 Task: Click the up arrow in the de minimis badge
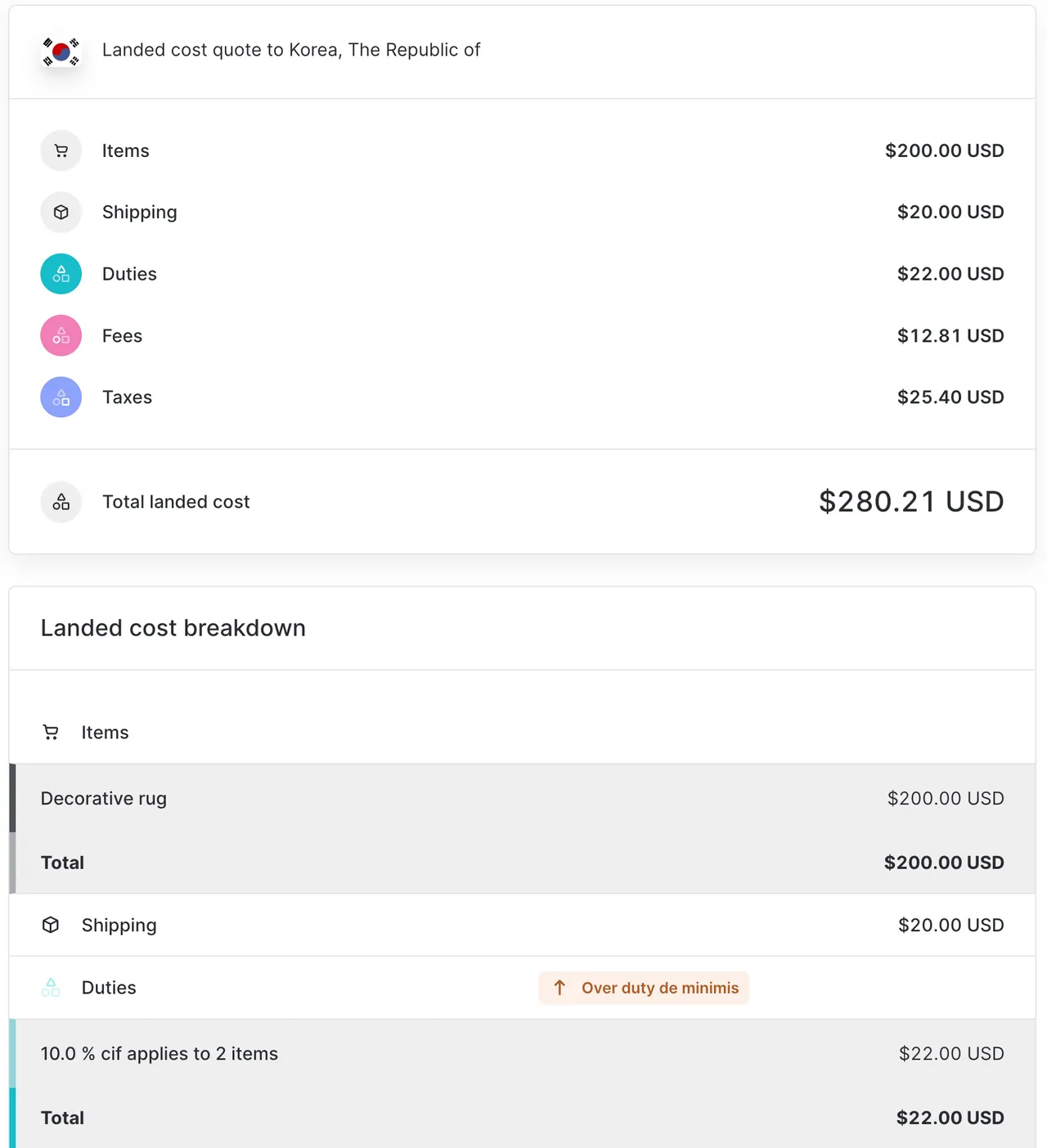click(x=559, y=988)
